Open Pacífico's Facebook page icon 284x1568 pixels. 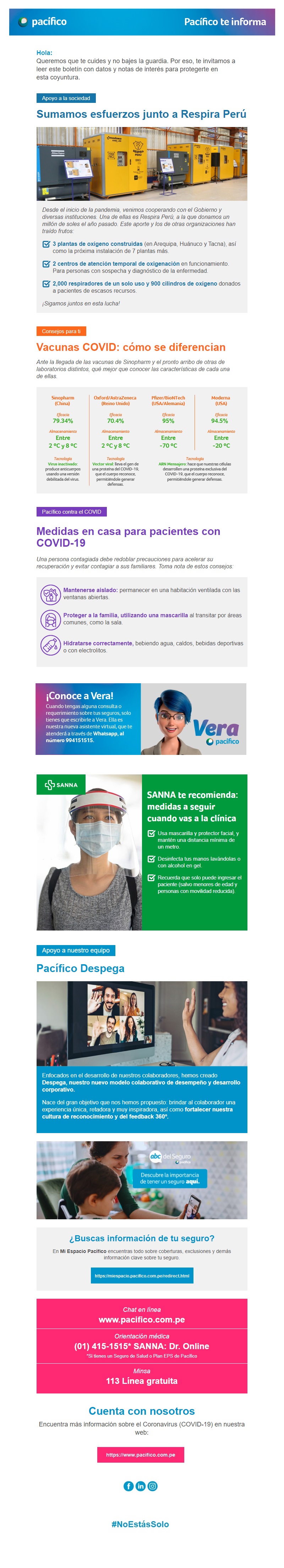(x=129, y=1485)
